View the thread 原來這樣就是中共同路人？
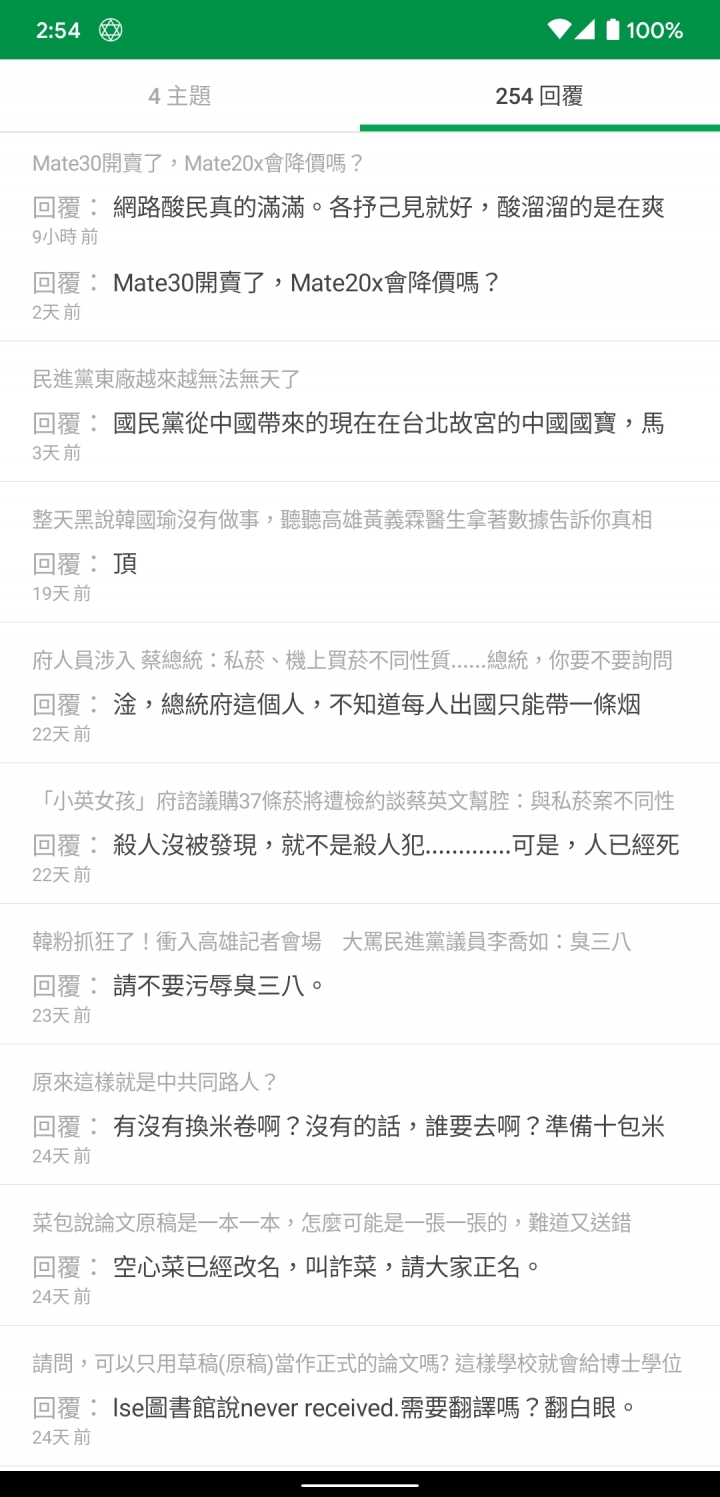 [x=155, y=1082]
